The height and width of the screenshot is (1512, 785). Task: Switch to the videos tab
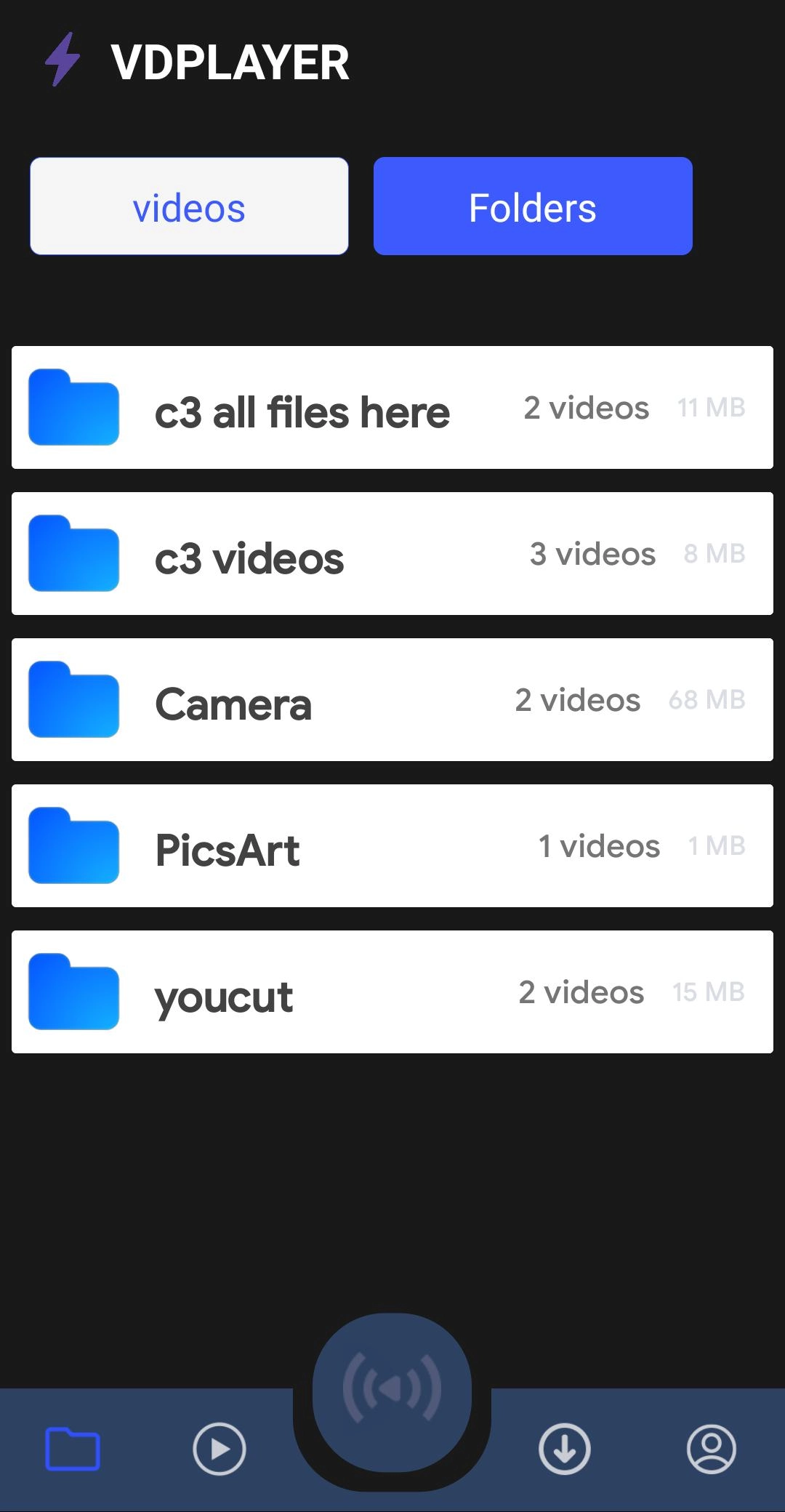[x=189, y=206]
